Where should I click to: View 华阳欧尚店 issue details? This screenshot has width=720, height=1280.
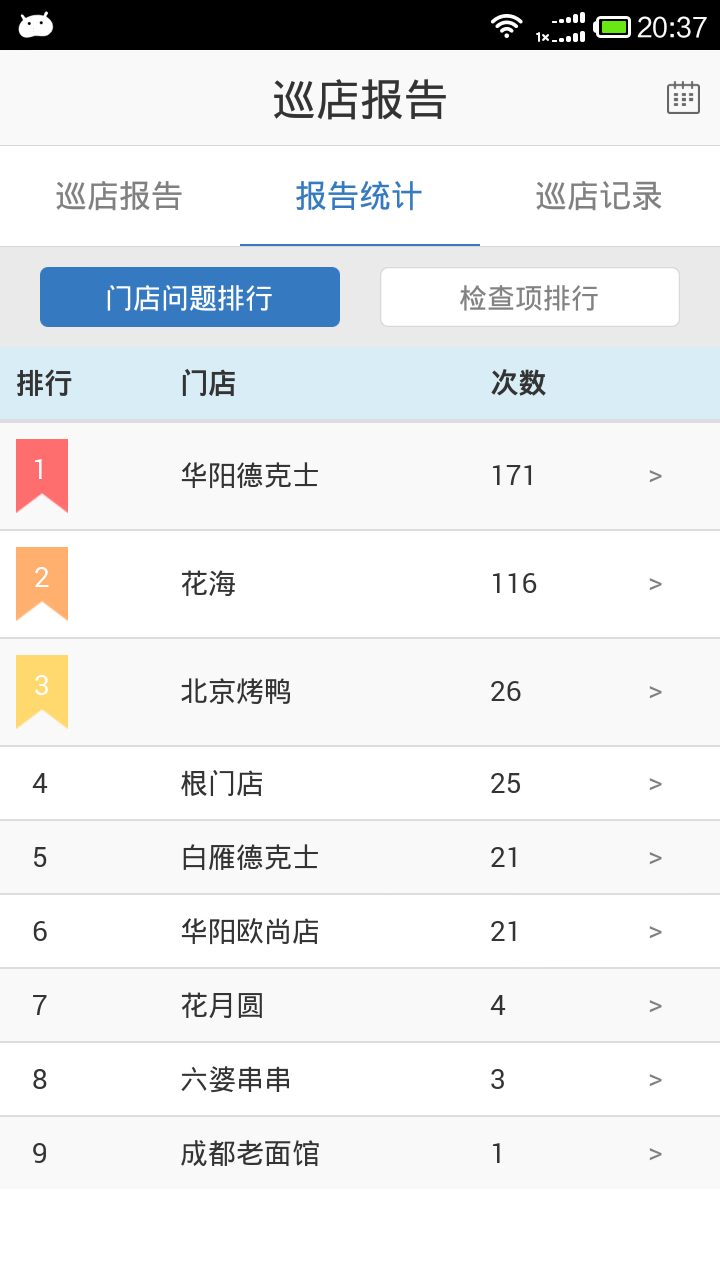(360, 931)
